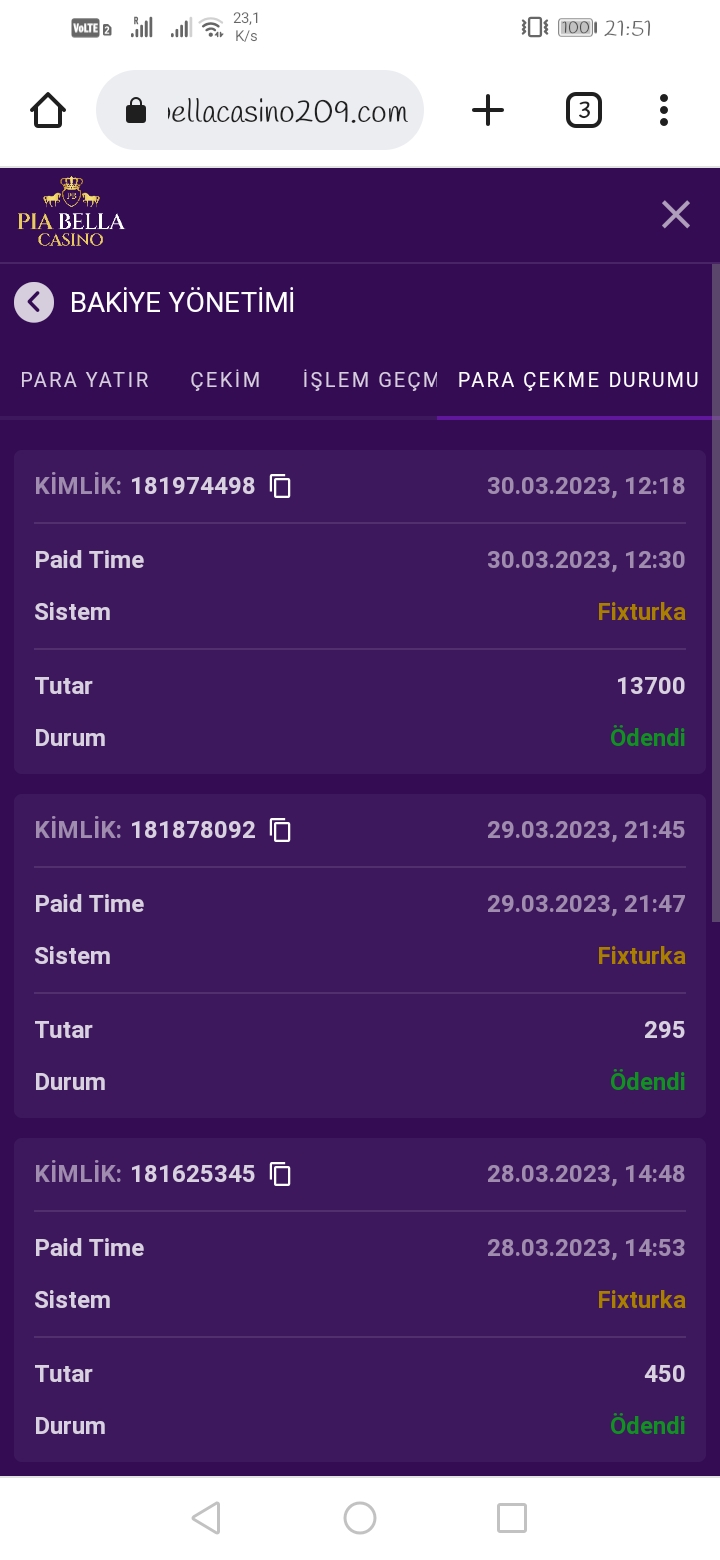Open the browser's three-dot overflow menu
This screenshot has width=720, height=1560.
point(663,110)
